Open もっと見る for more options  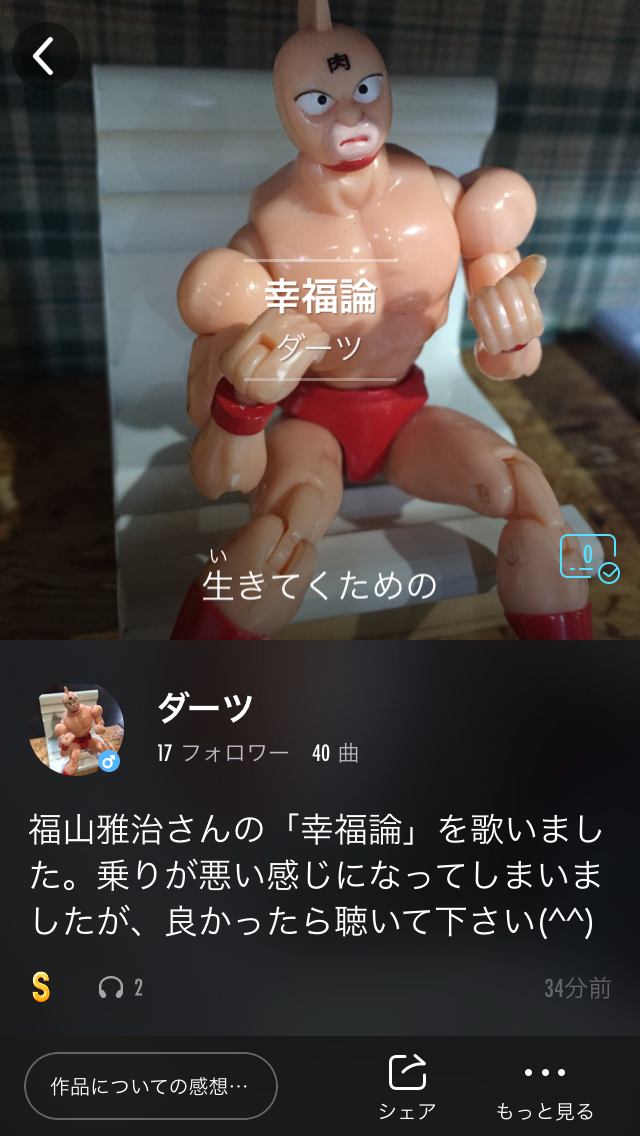click(544, 1089)
